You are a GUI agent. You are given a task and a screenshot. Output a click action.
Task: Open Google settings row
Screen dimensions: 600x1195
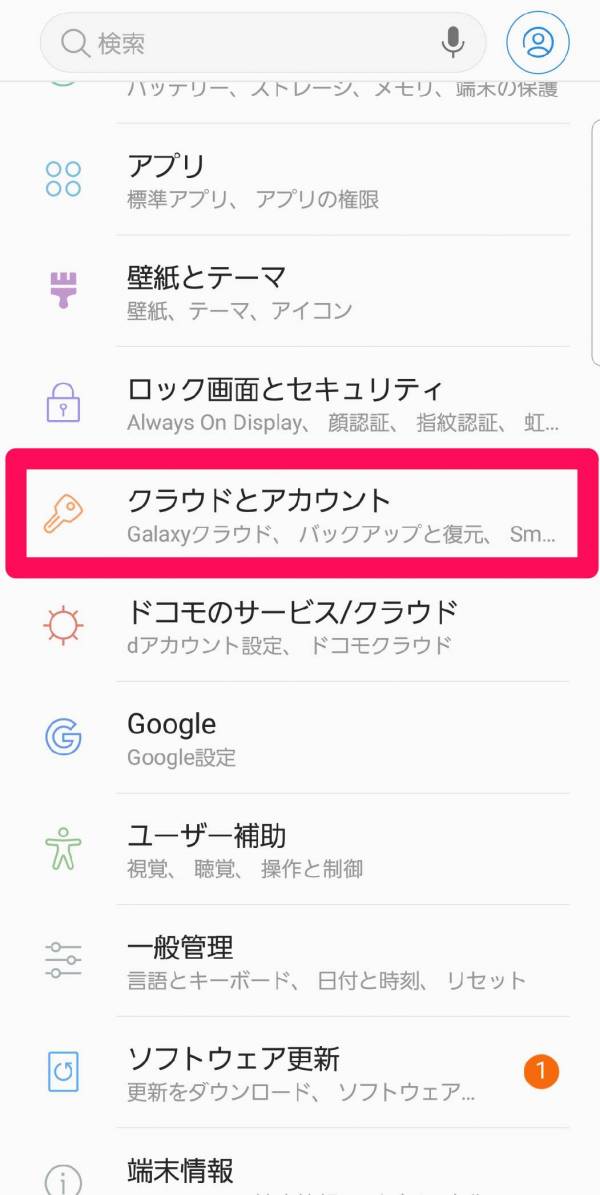(300, 737)
